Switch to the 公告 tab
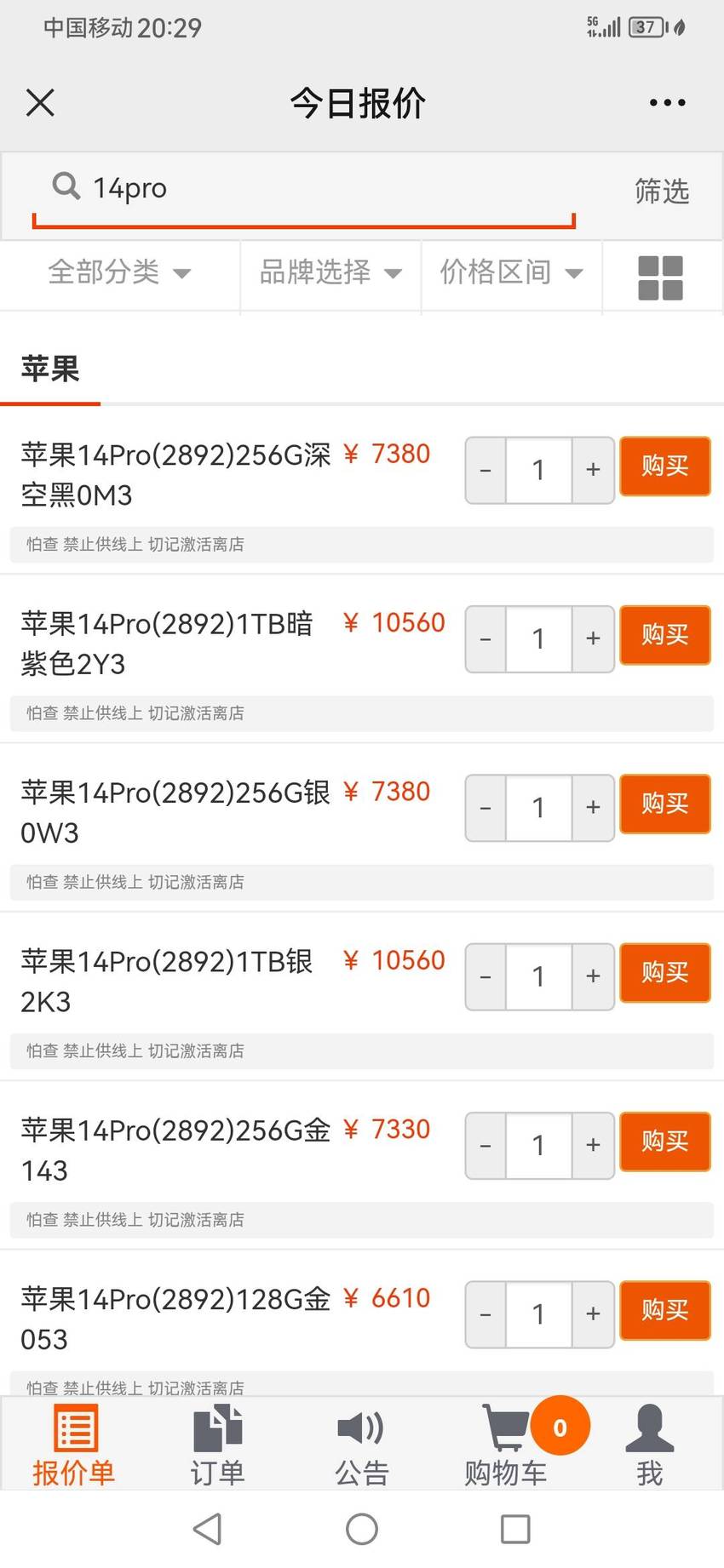This screenshot has width=724, height=1568. tap(362, 1445)
